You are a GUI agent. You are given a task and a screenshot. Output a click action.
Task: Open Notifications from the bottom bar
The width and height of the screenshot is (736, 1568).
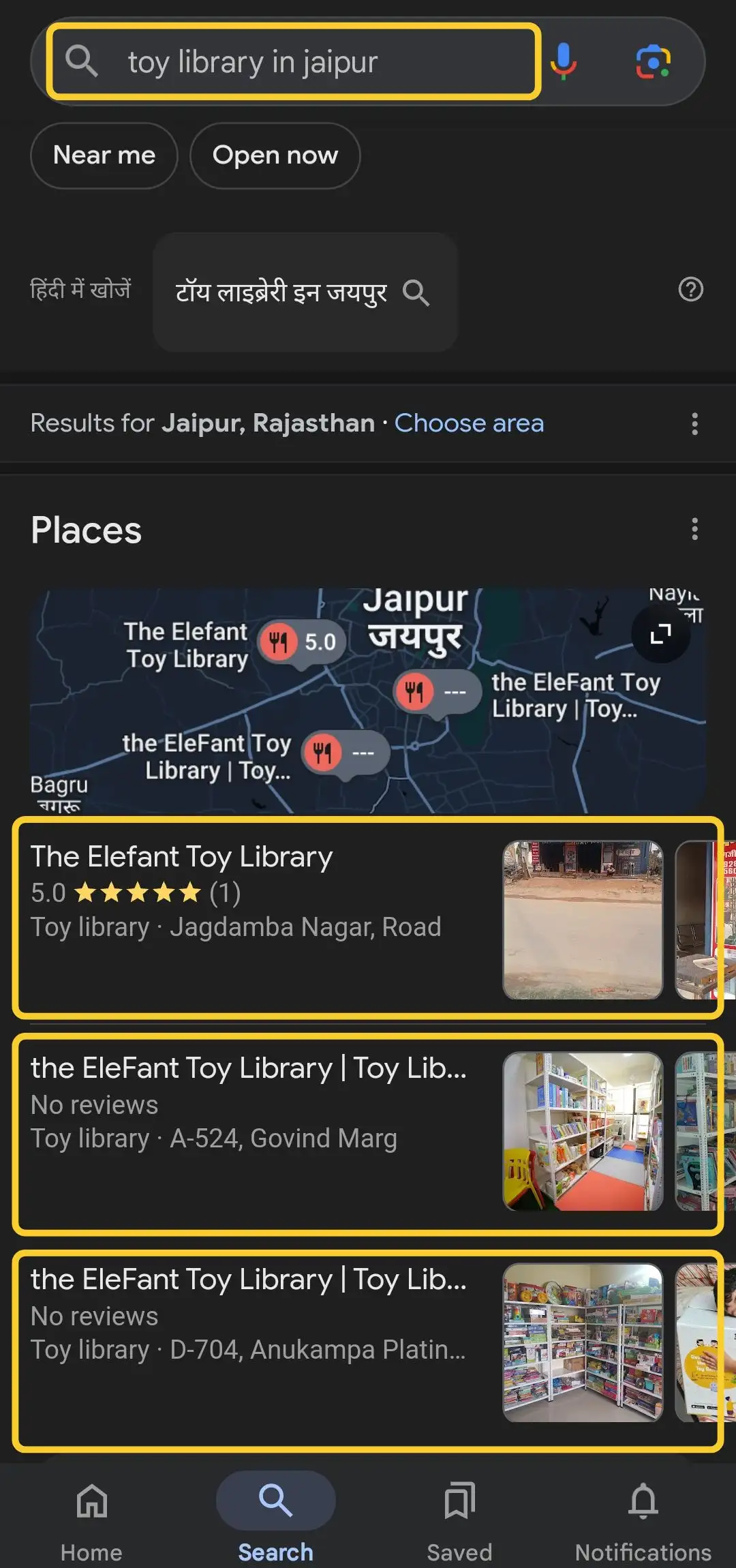pos(642,1517)
